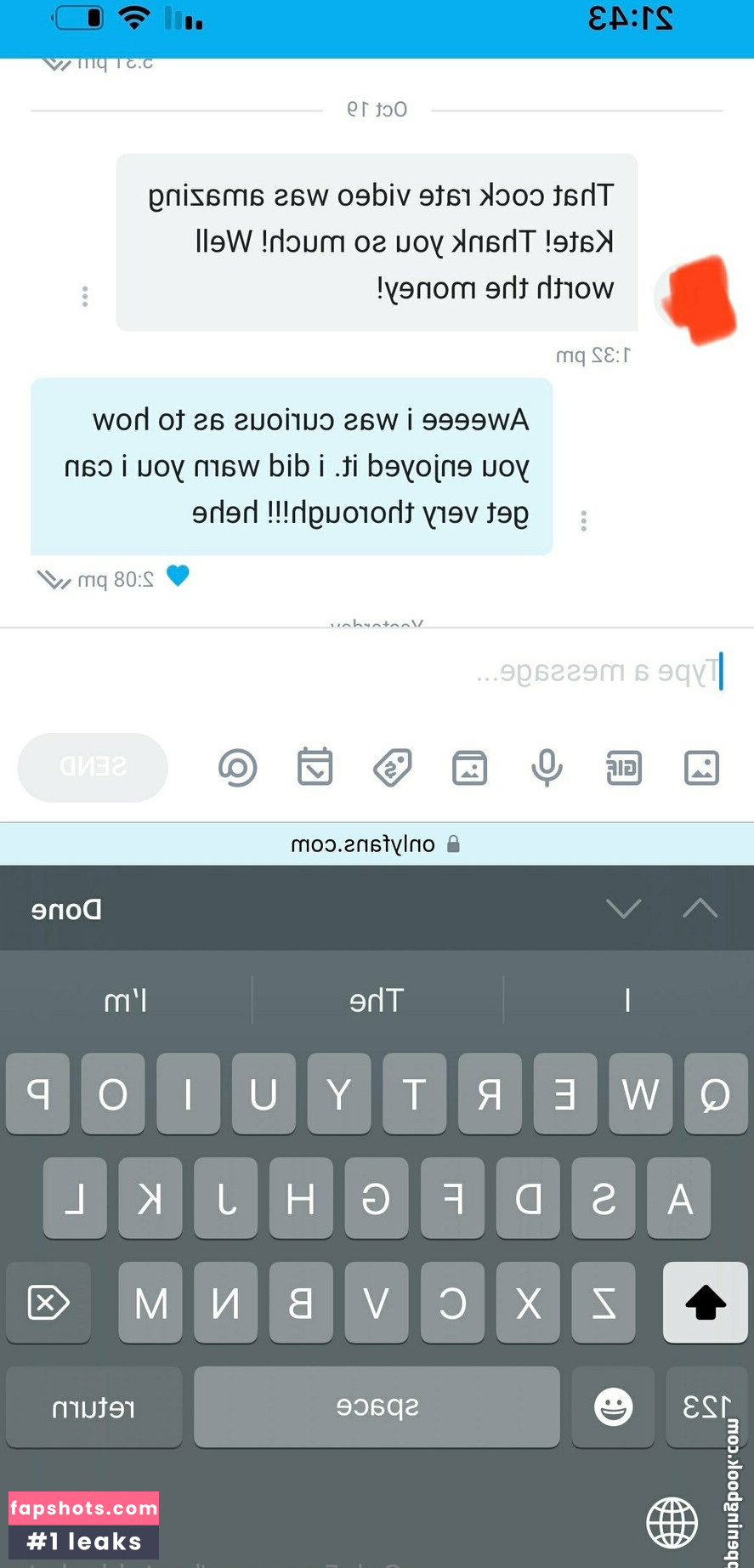This screenshot has height=1568, width=754.
Task: Tap Done above the keyboard
Action: (x=66, y=910)
